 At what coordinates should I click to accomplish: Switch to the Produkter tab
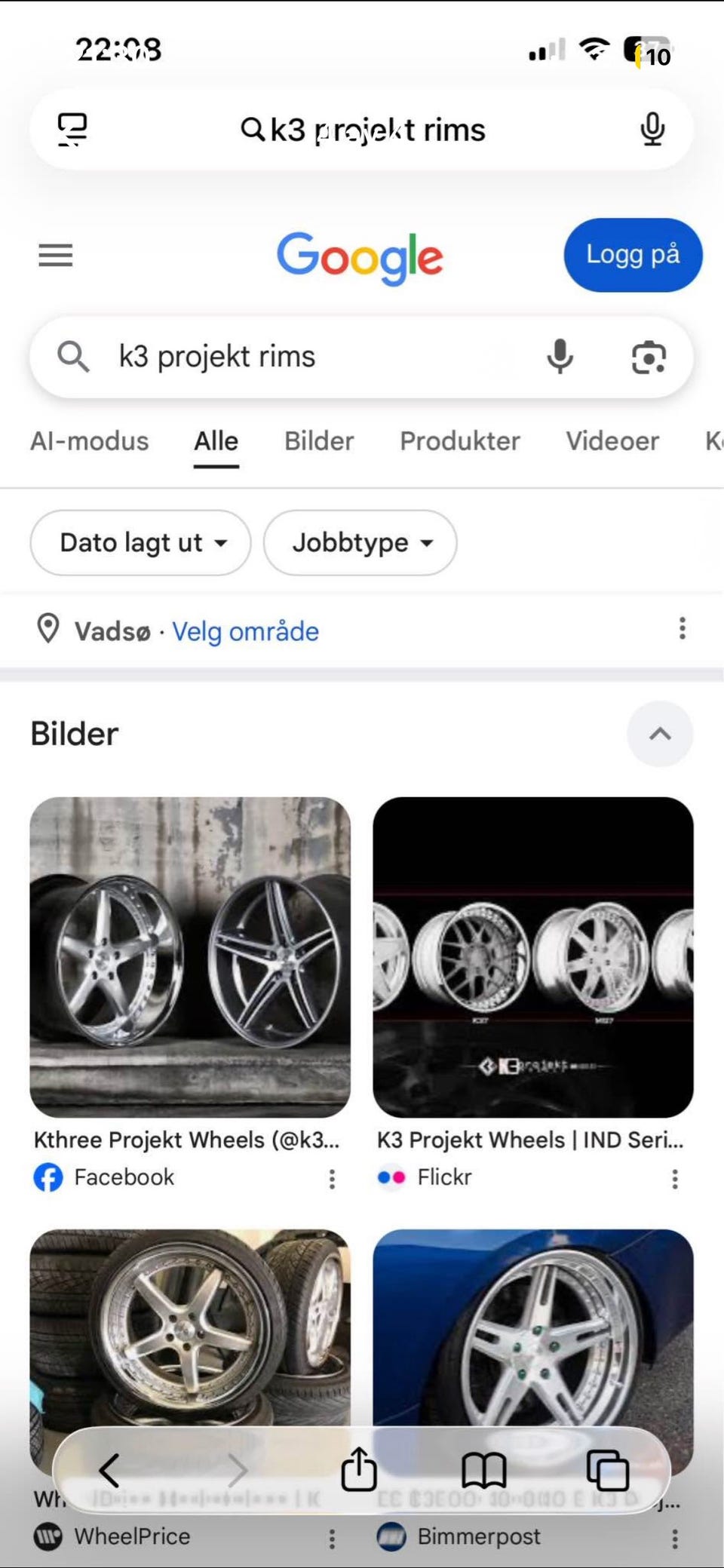click(x=460, y=441)
